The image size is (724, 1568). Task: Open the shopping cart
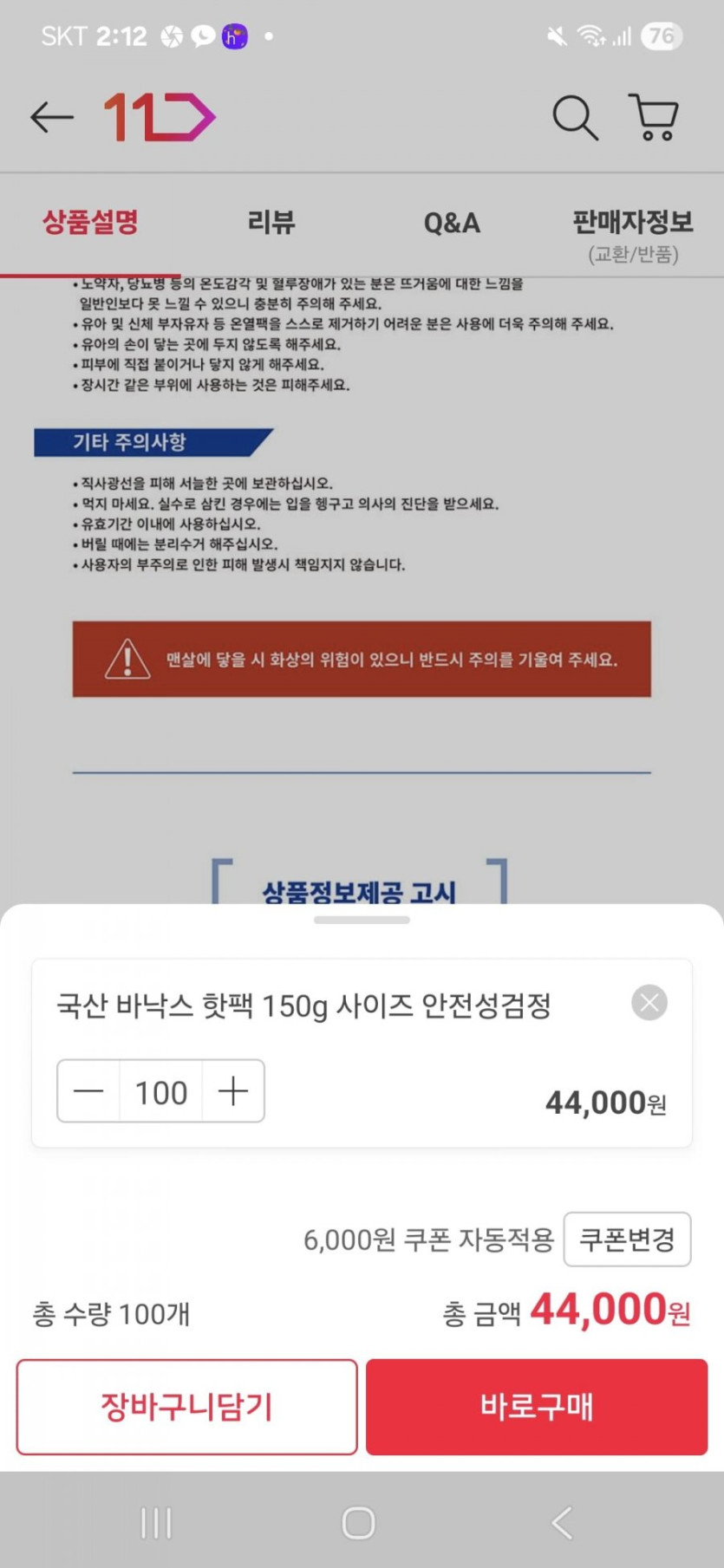pos(654,117)
